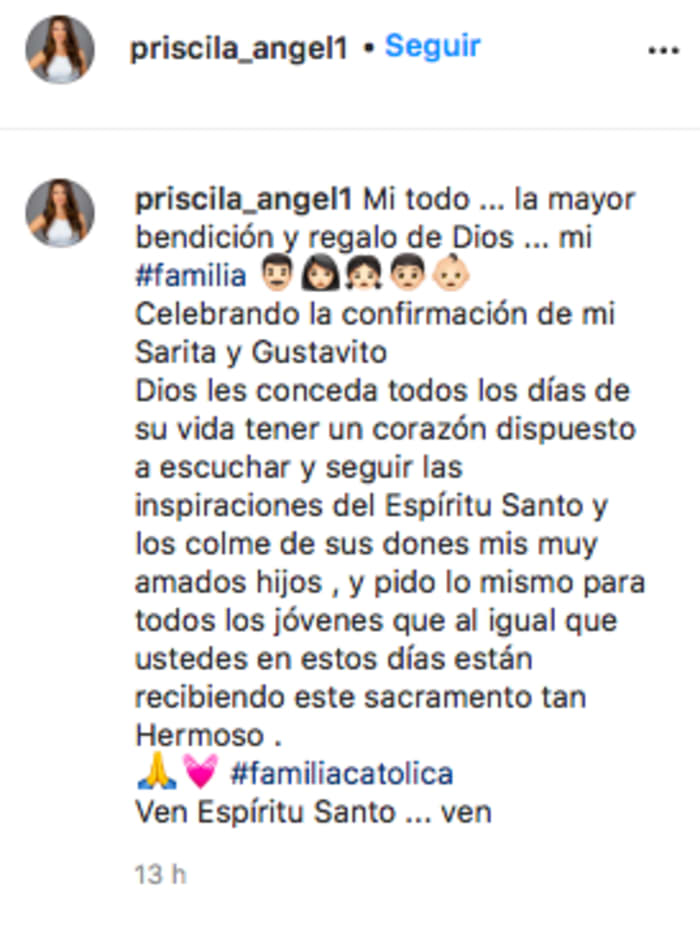Open the #familiacatolica hashtag
The image size is (700, 940).
point(342,773)
